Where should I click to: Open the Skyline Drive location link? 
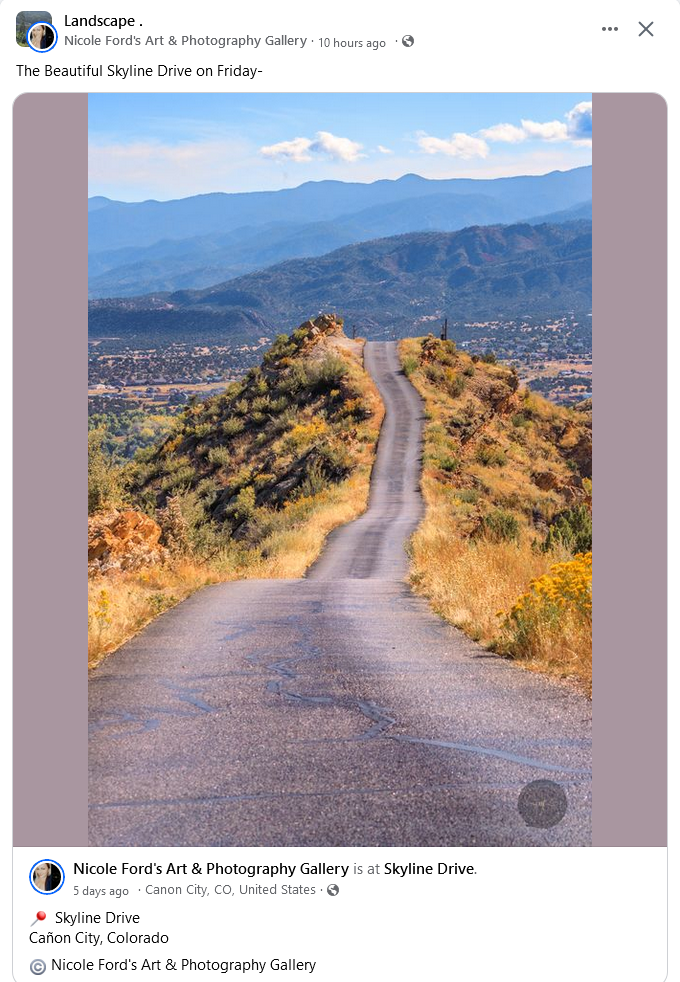[430, 869]
